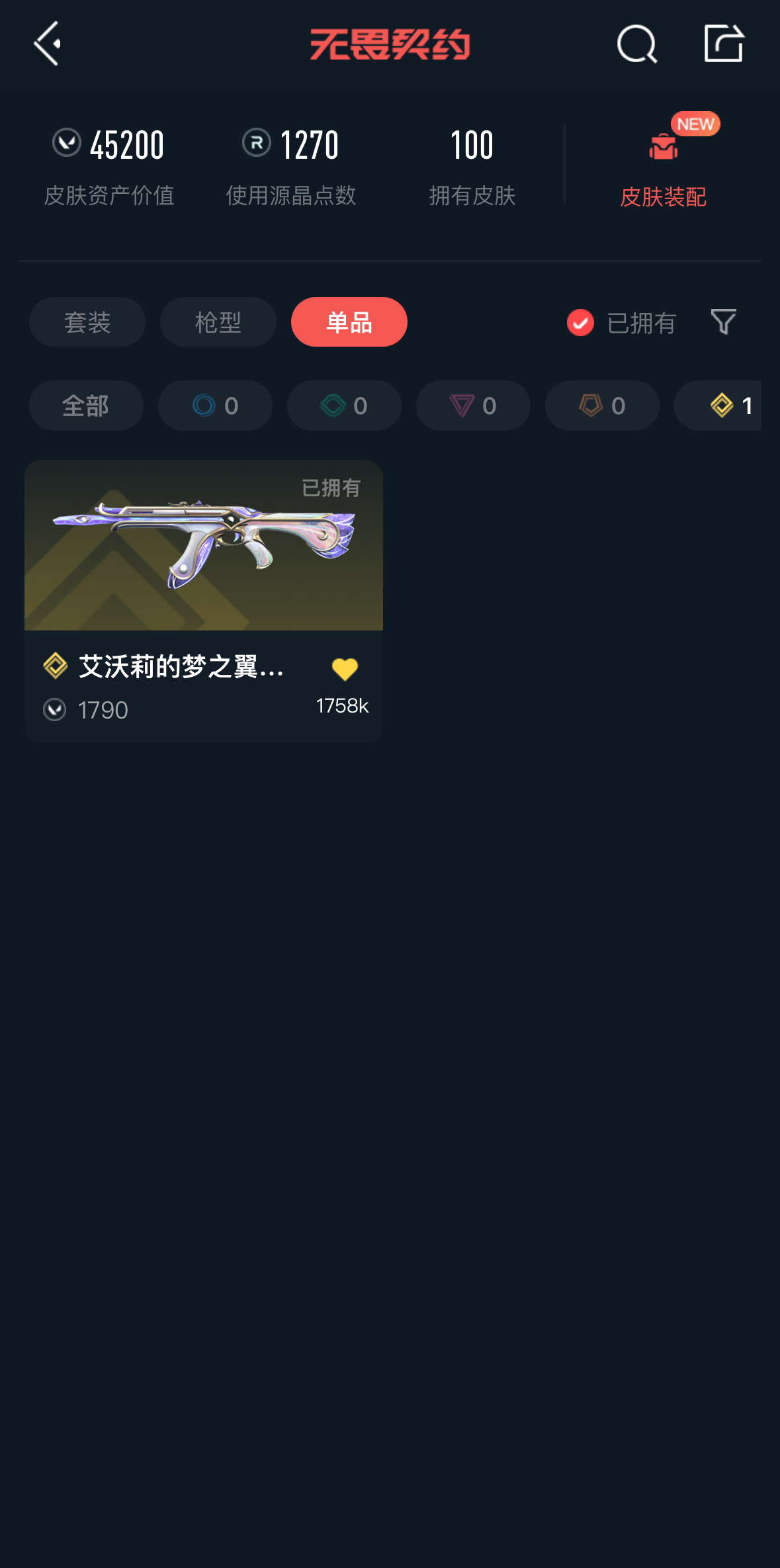Select the 单品 tab

pyautogui.click(x=349, y=322)
